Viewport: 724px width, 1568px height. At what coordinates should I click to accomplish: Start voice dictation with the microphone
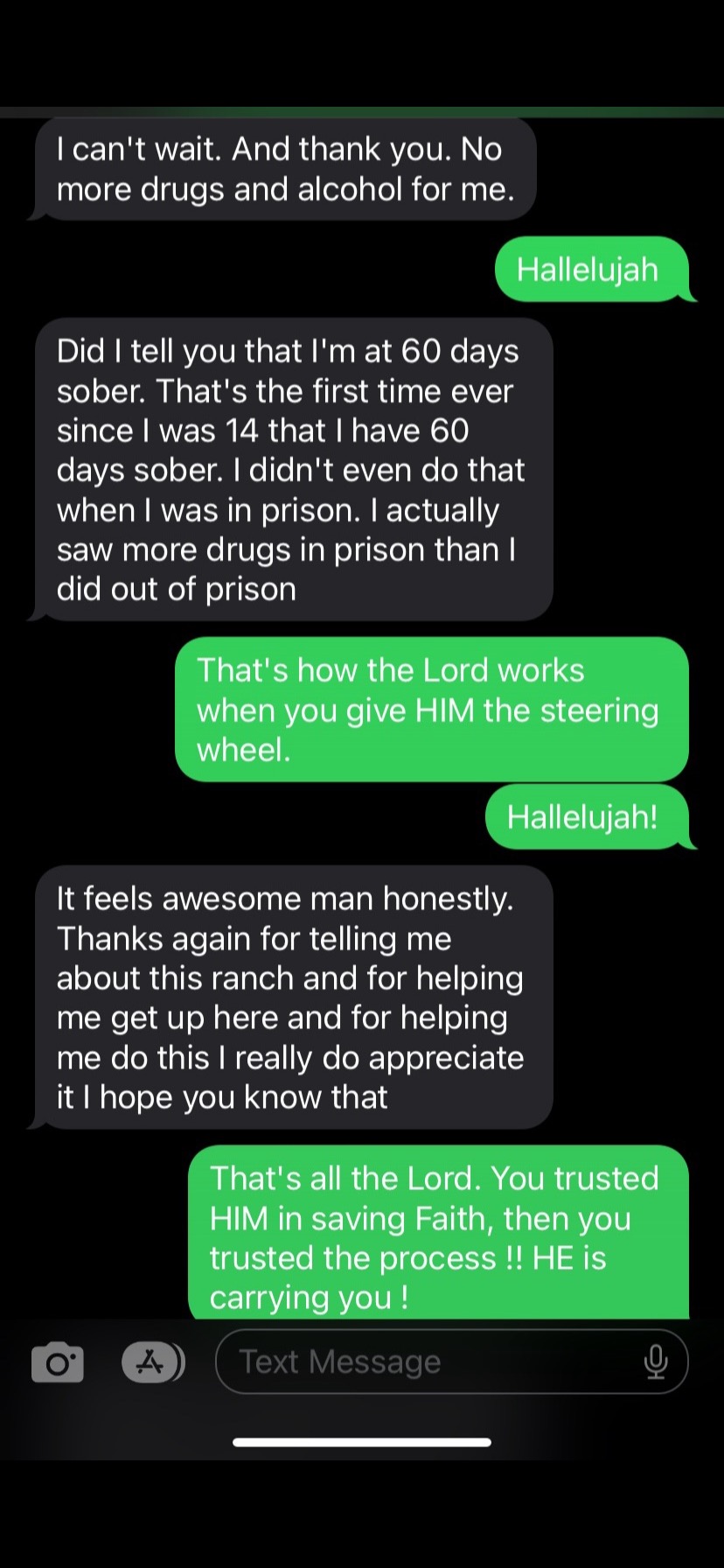655,1361
